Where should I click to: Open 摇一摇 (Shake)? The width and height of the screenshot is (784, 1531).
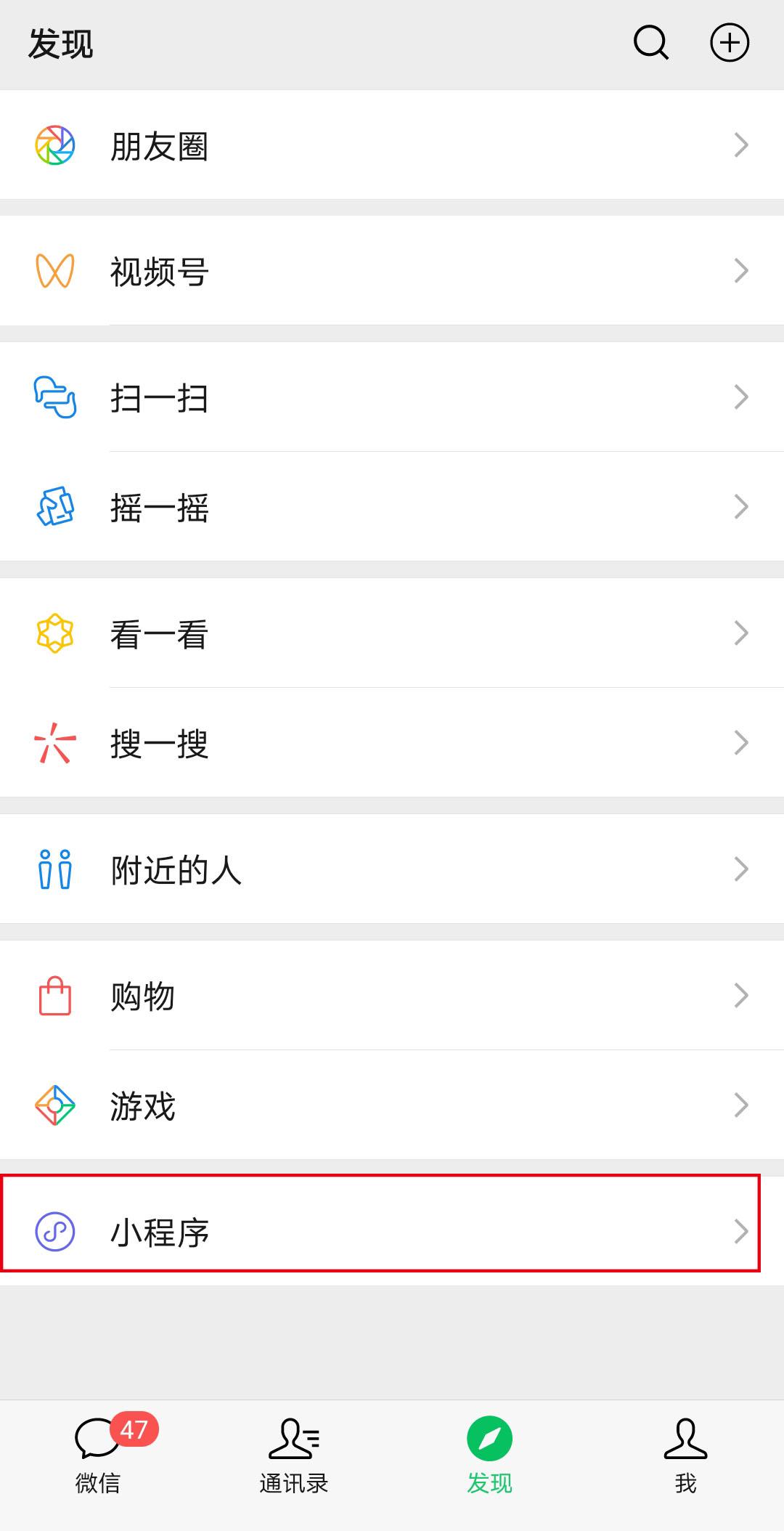tap(392, 506)
